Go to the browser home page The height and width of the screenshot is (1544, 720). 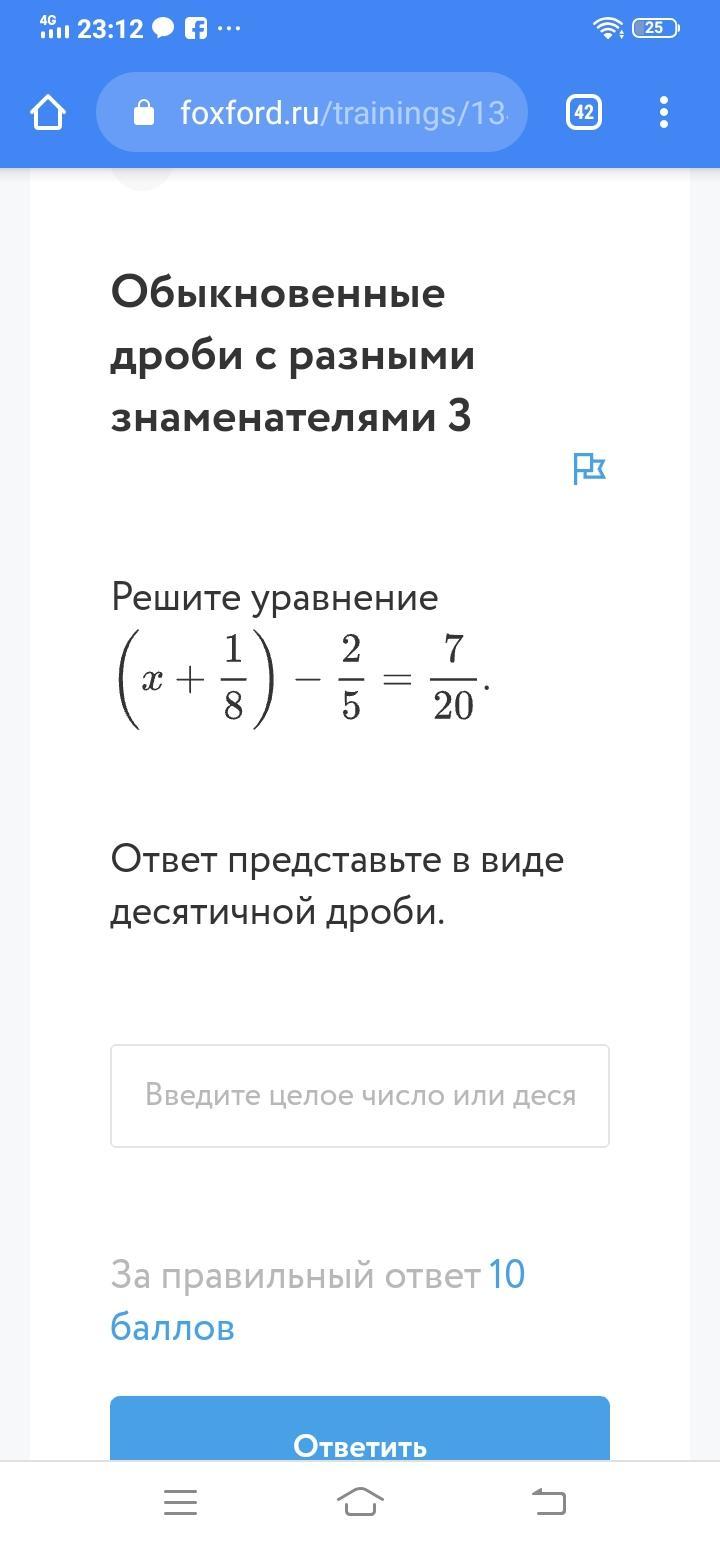48,112
